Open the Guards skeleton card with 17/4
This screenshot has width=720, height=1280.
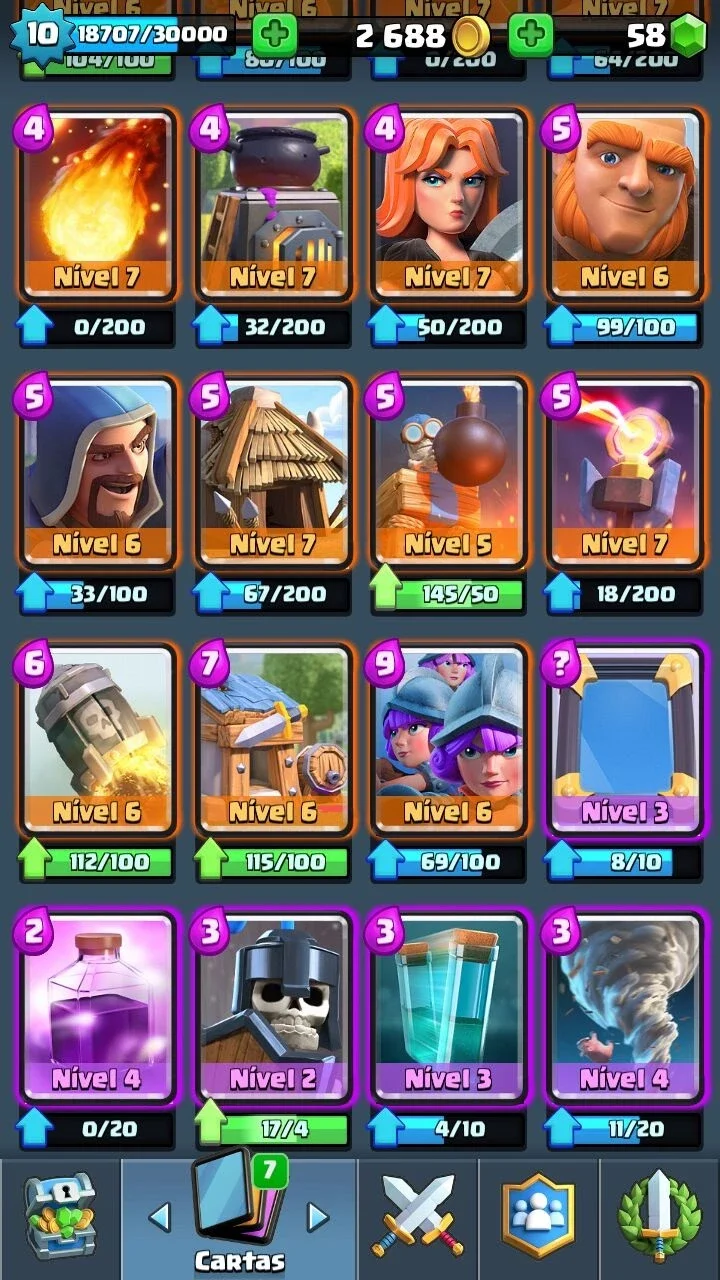(272, 1007)
